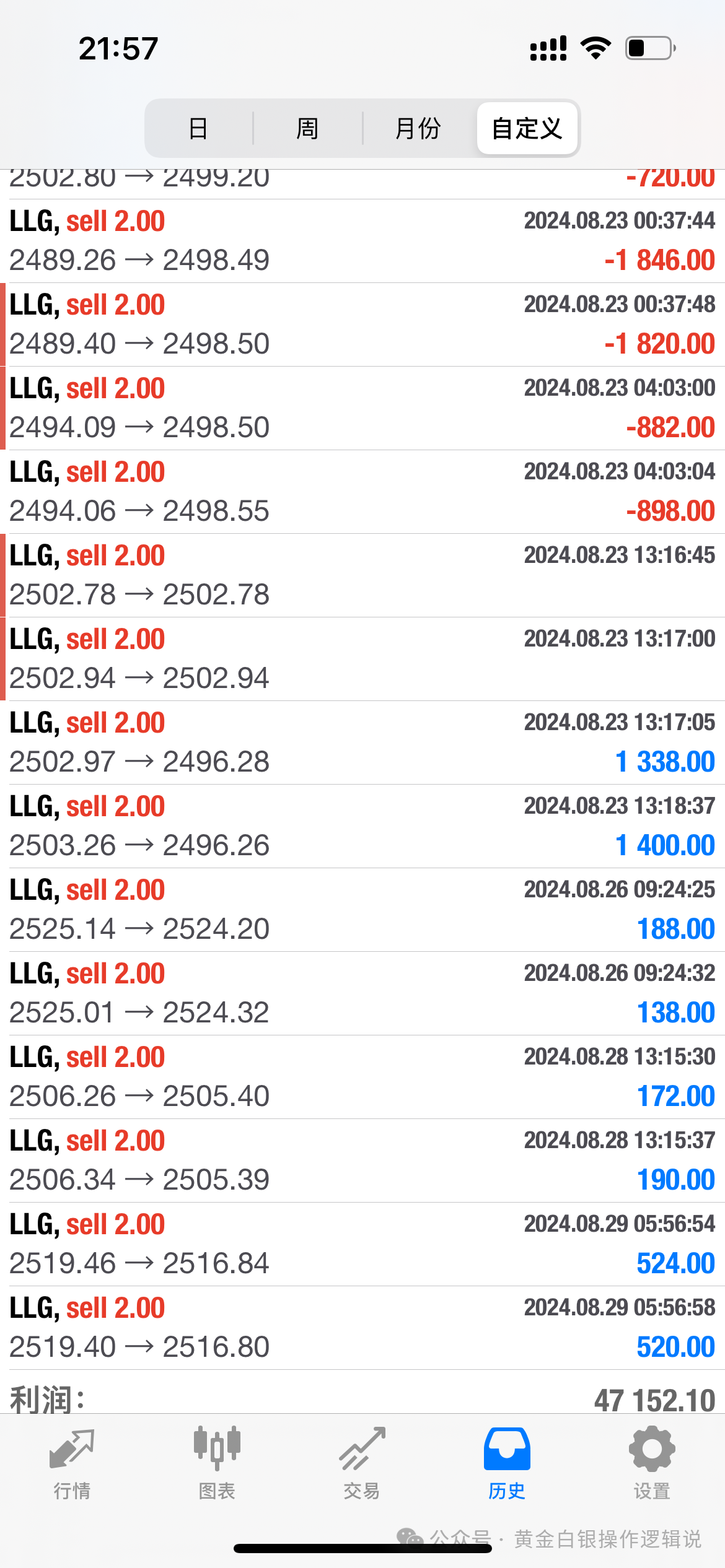Switch to the 月份 tab

(x=418, y=129)
